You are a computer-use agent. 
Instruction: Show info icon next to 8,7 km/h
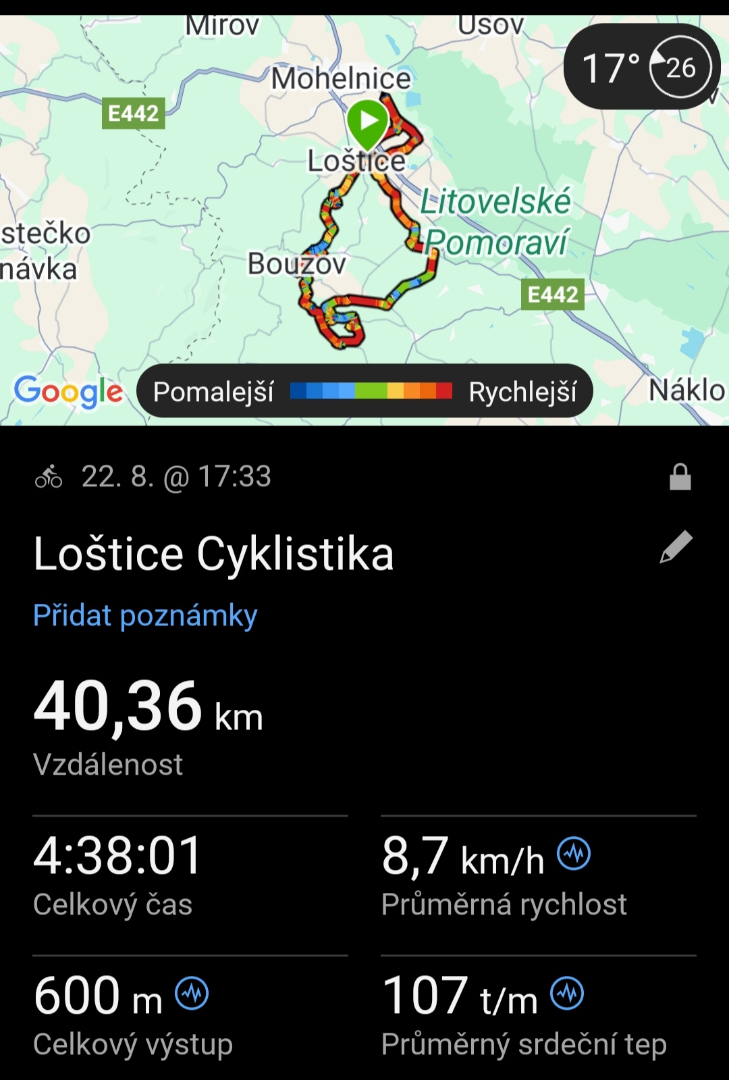(x=573, y=854)
